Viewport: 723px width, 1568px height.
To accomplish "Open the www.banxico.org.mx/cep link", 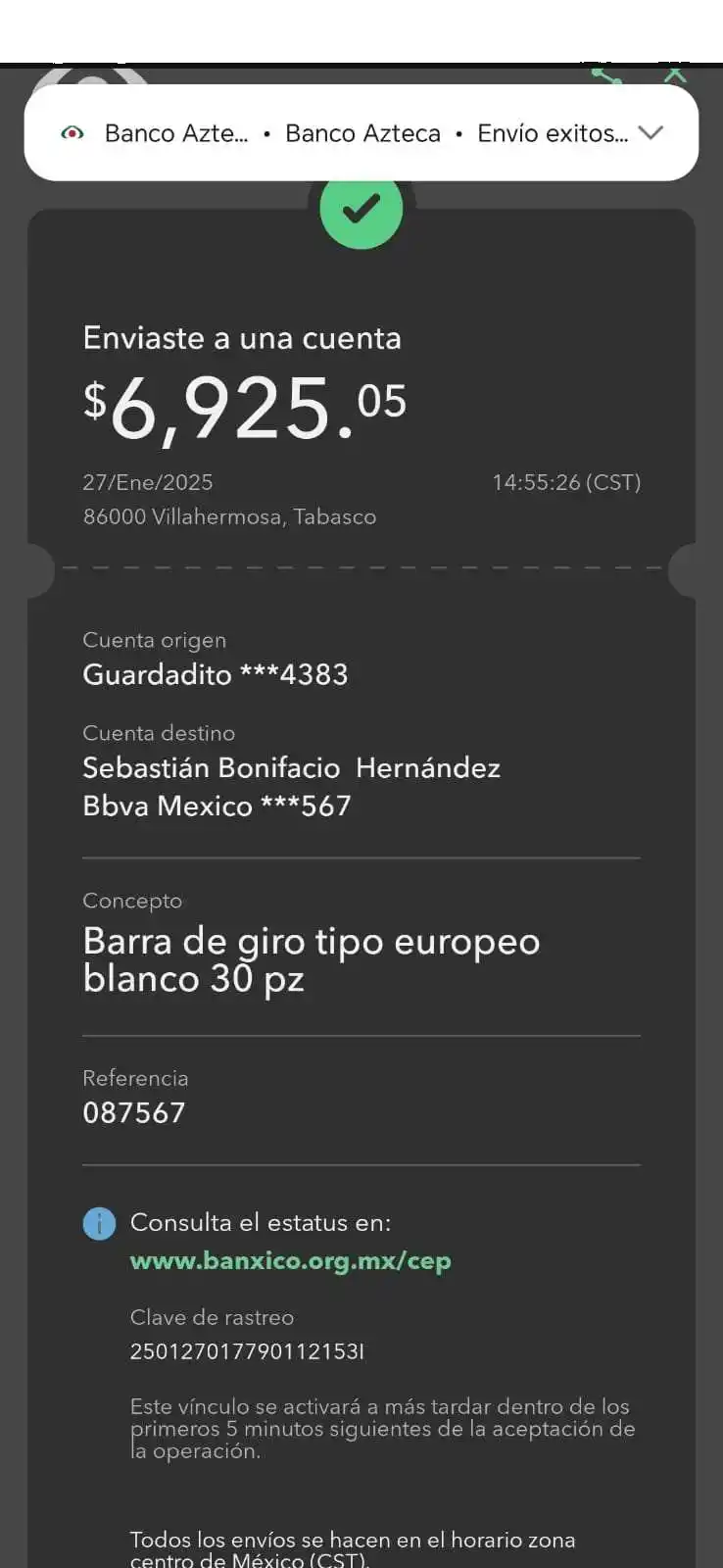I will pos(290,1261).
